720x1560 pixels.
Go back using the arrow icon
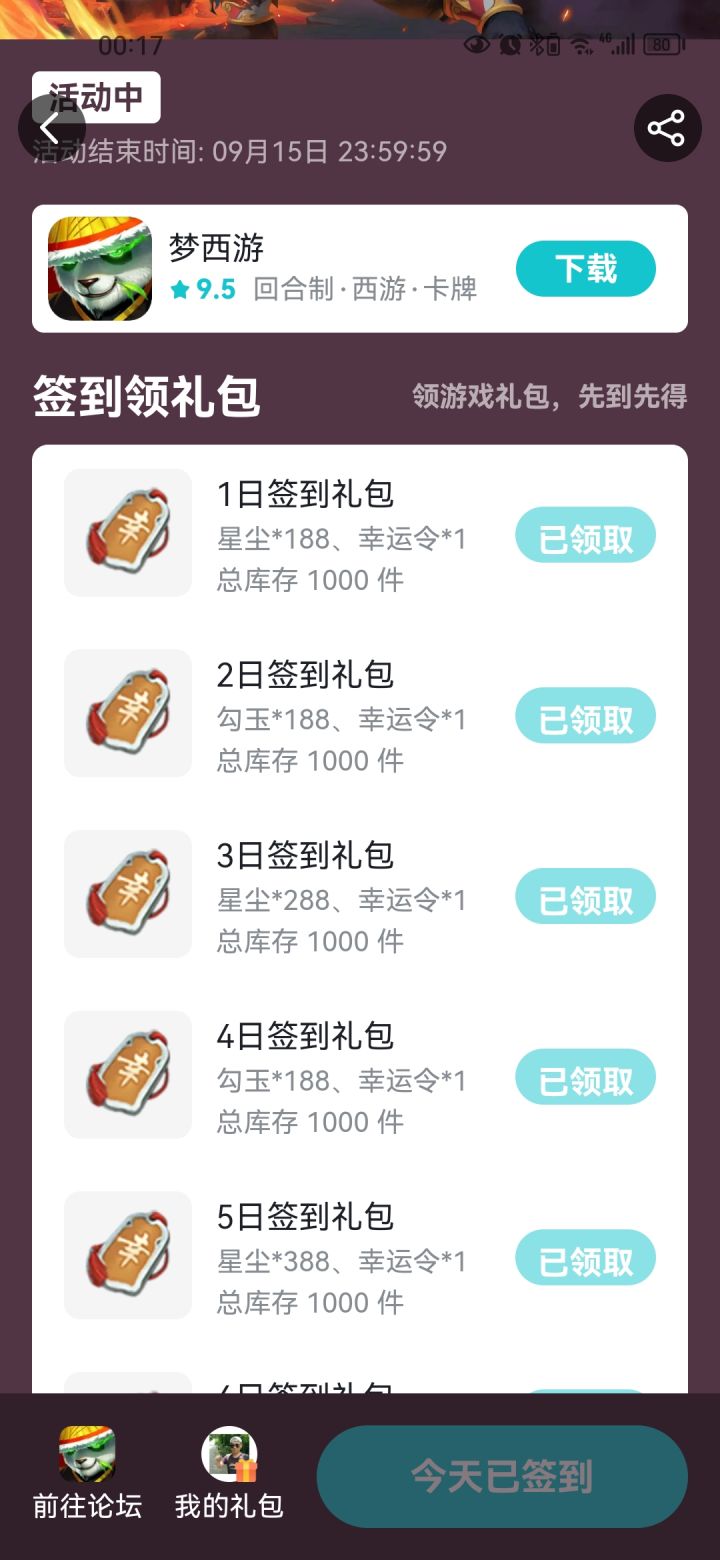tap(51, 128)
